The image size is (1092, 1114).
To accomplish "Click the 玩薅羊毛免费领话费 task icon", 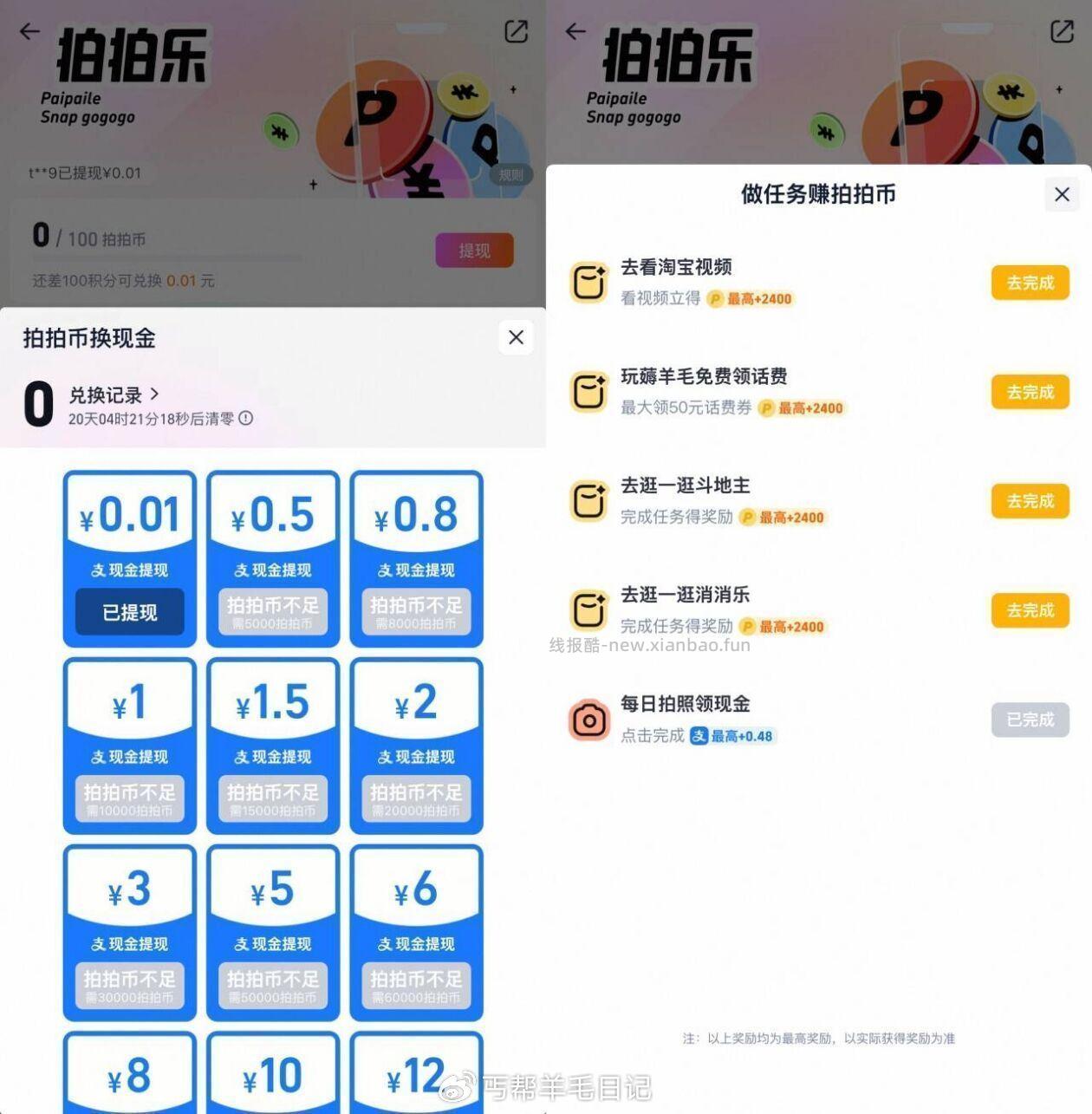I will pyautogui.click(x=588, y=392).
